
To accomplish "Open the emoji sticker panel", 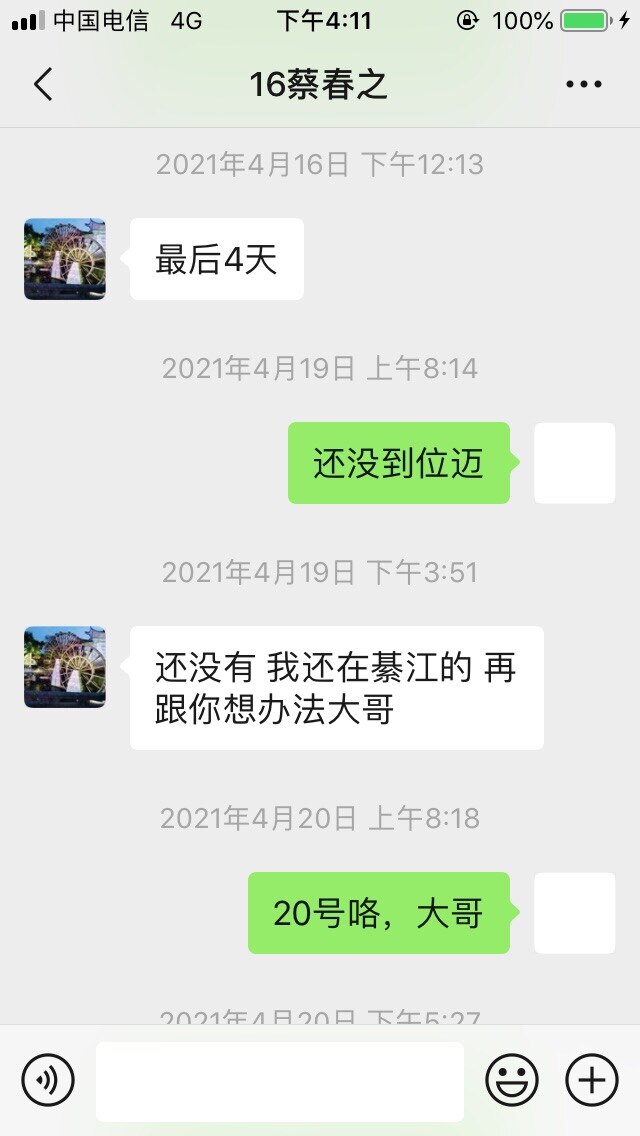I will (x=512, y=1080).
